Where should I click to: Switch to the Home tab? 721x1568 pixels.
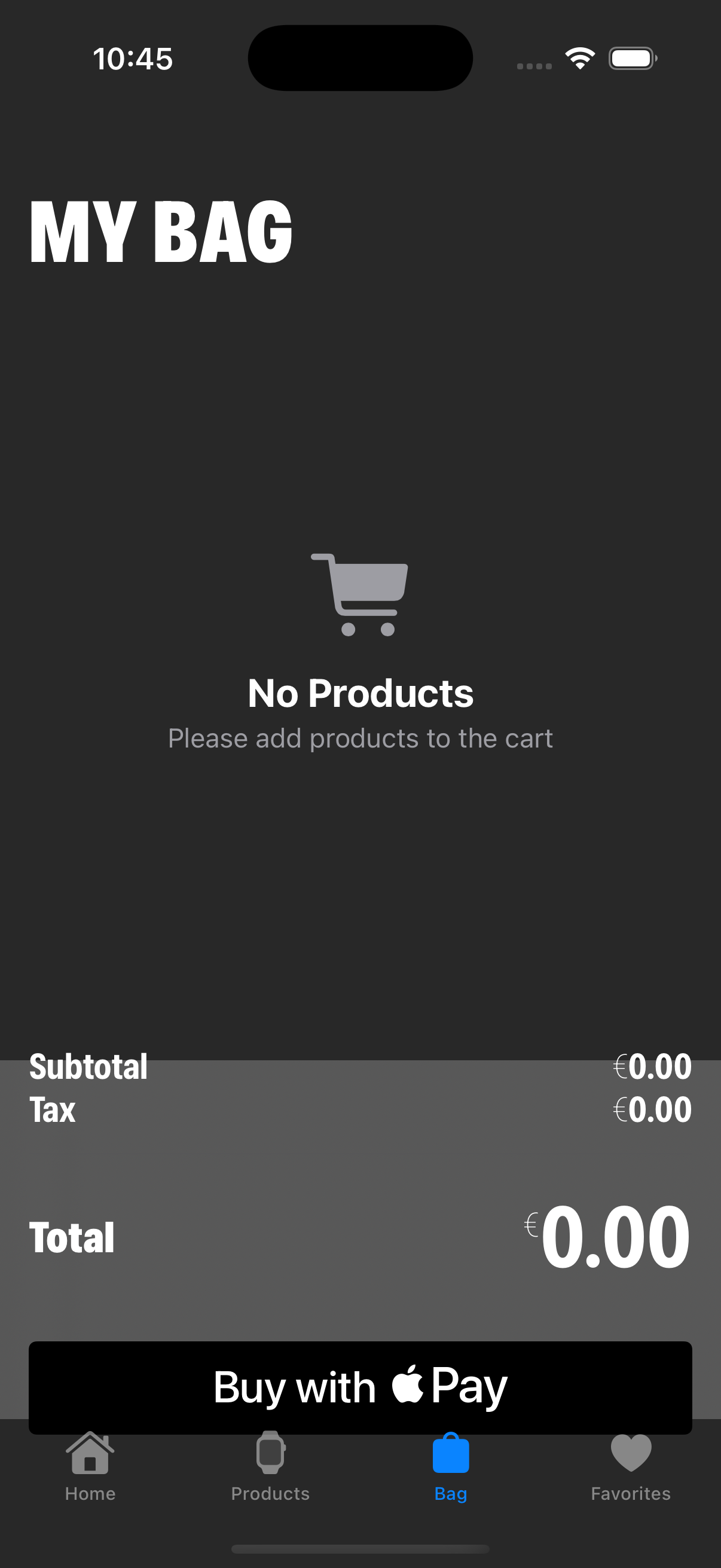point(90,1473)
